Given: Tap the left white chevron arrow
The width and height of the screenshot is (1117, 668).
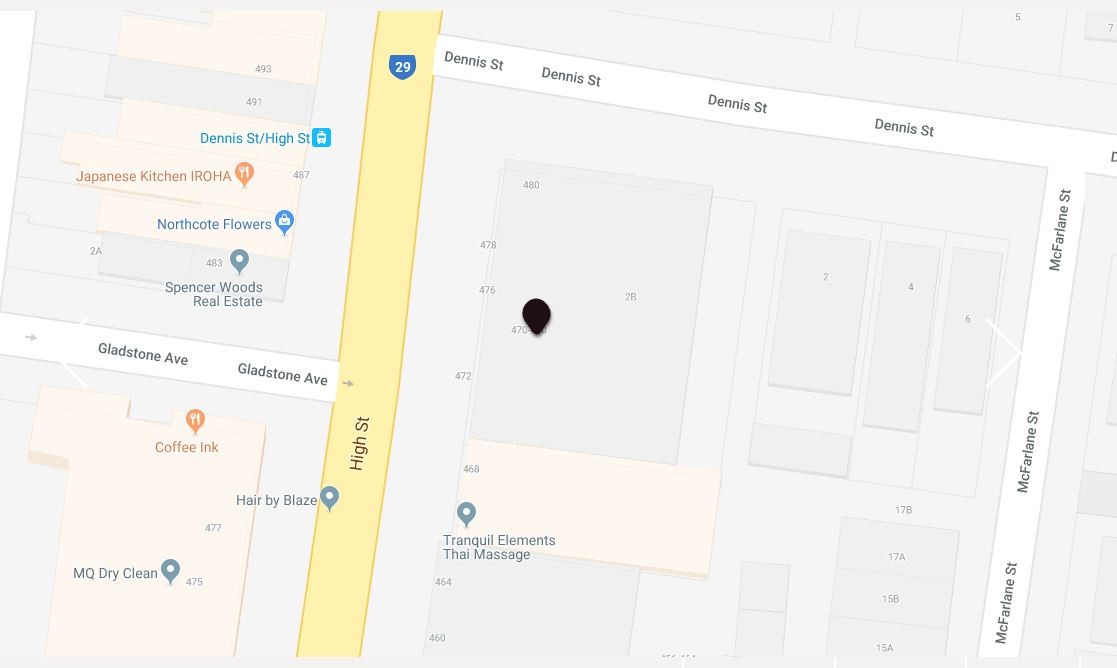Looking at the screenshot, I should 72,352.
